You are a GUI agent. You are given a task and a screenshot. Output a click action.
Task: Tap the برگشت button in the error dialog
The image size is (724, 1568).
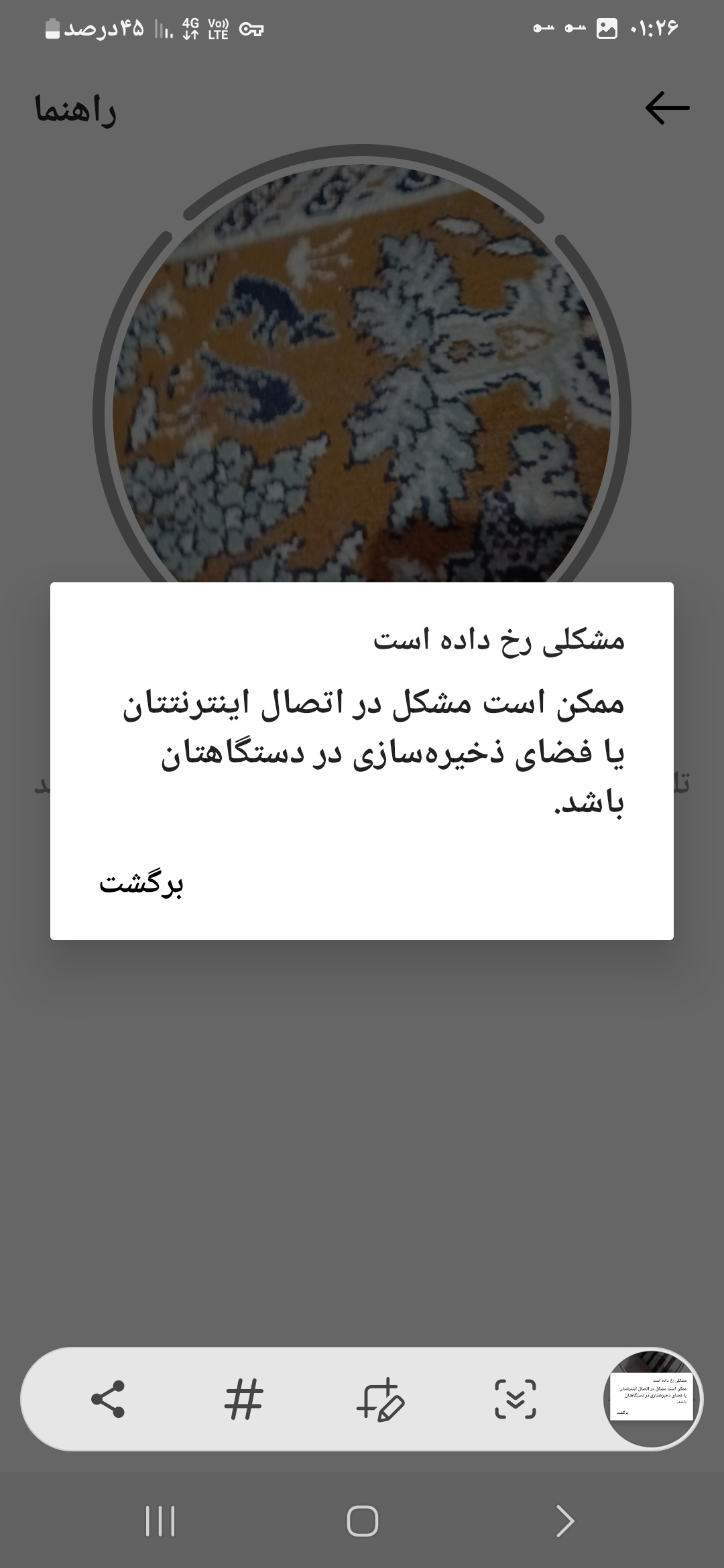141,883
